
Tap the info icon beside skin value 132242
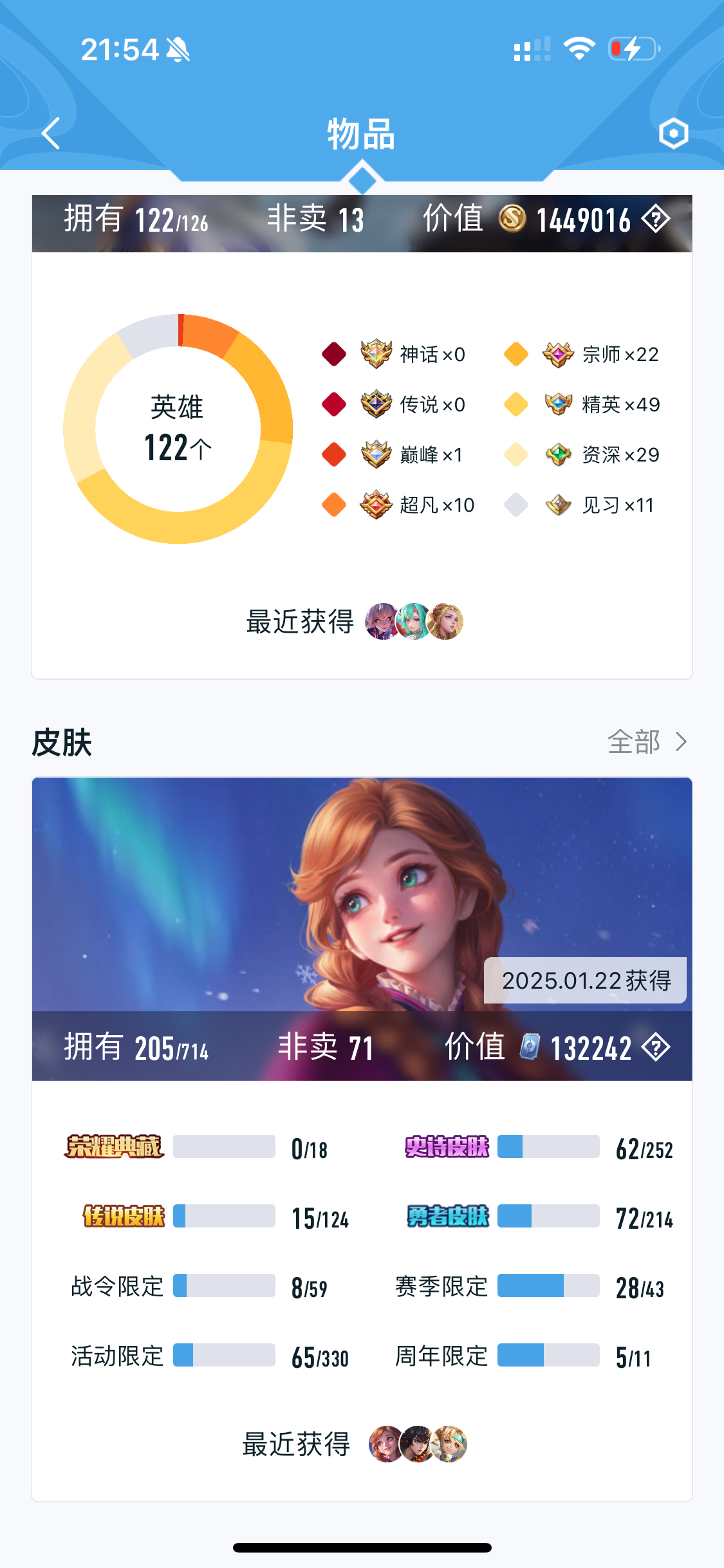[x=656, y=1047]
